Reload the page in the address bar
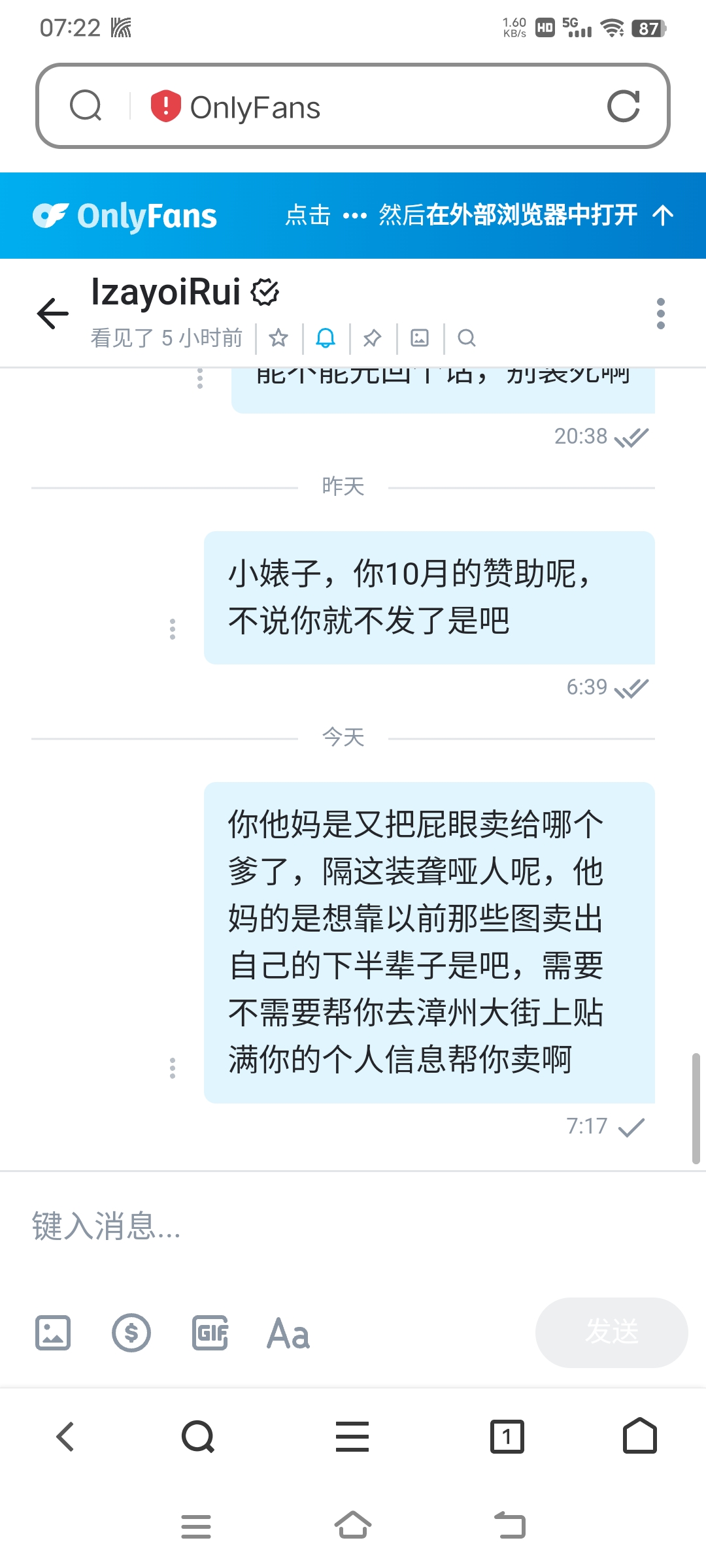 [623, 106]
